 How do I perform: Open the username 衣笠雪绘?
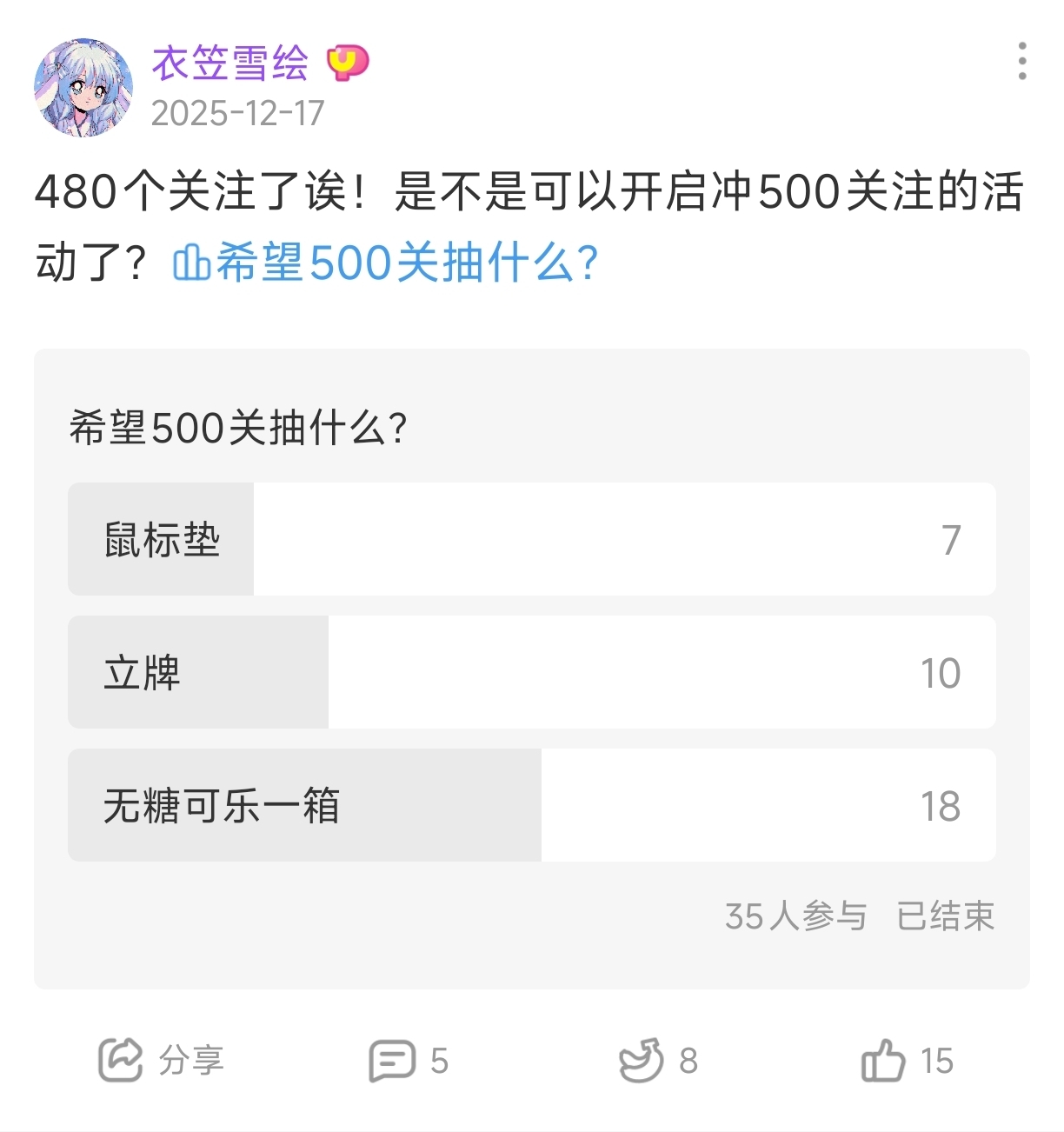point(229,63)
